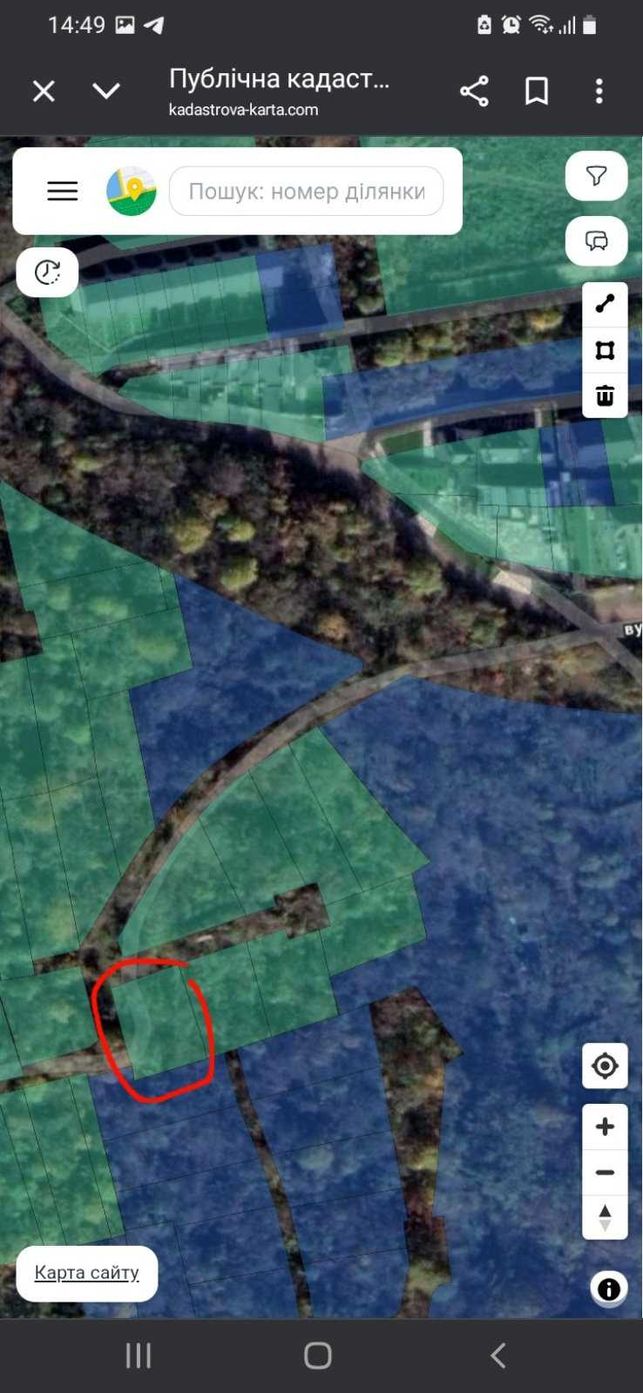The image size is (643, 1393).
Task: Close the browser tab with the X
Action: [43, 92]
